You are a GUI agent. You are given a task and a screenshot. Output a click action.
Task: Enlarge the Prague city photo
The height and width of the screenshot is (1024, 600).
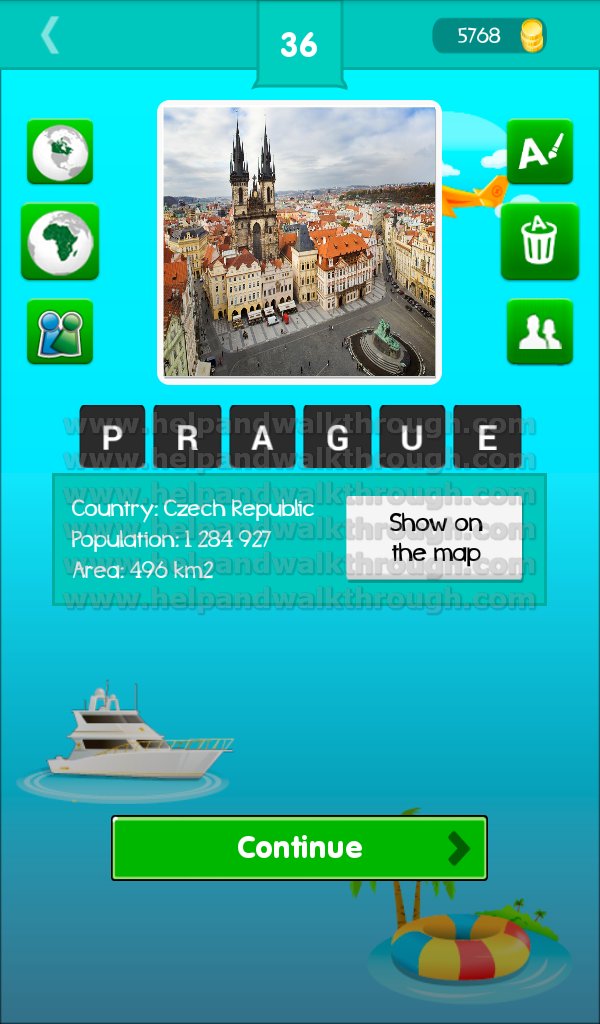299,242
